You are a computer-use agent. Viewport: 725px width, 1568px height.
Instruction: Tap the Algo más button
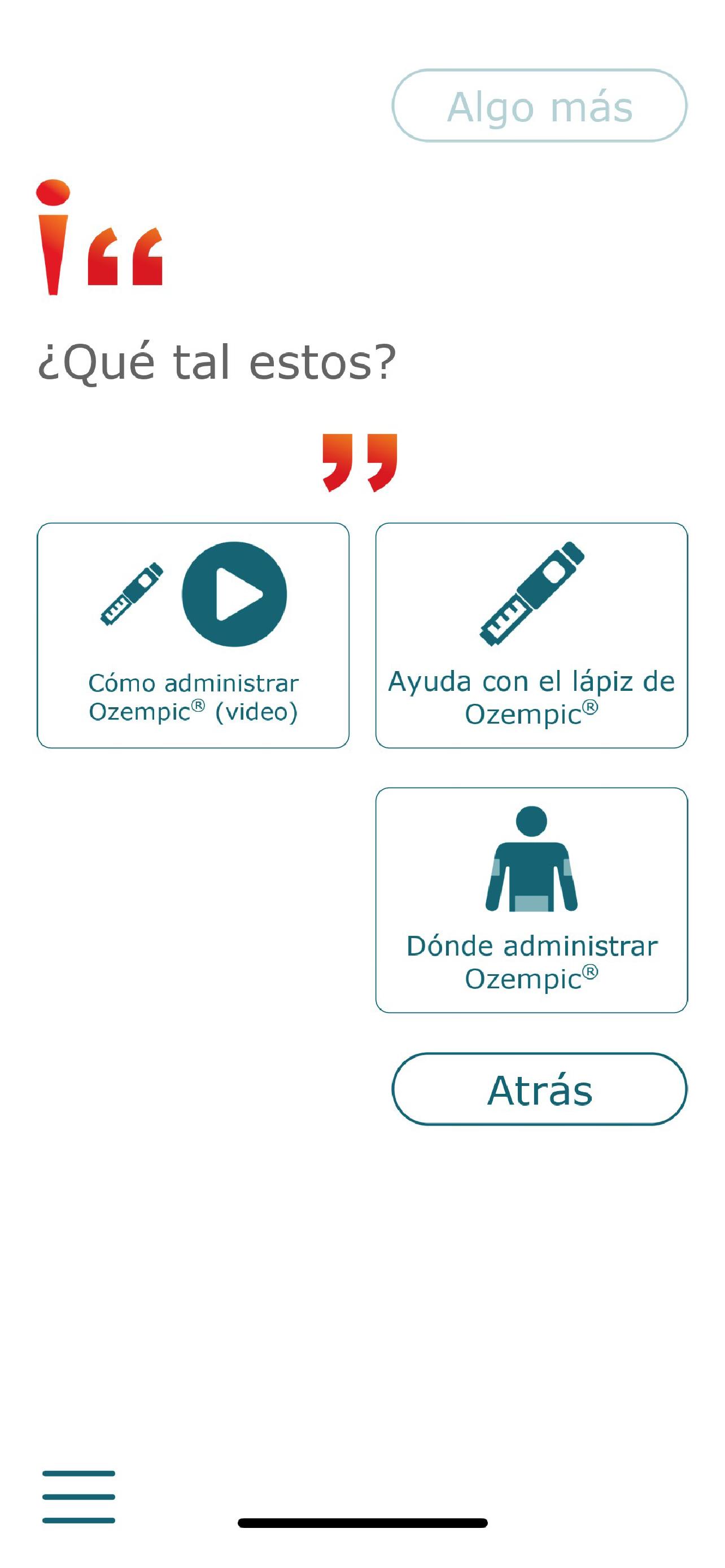(x=539, y=106)
